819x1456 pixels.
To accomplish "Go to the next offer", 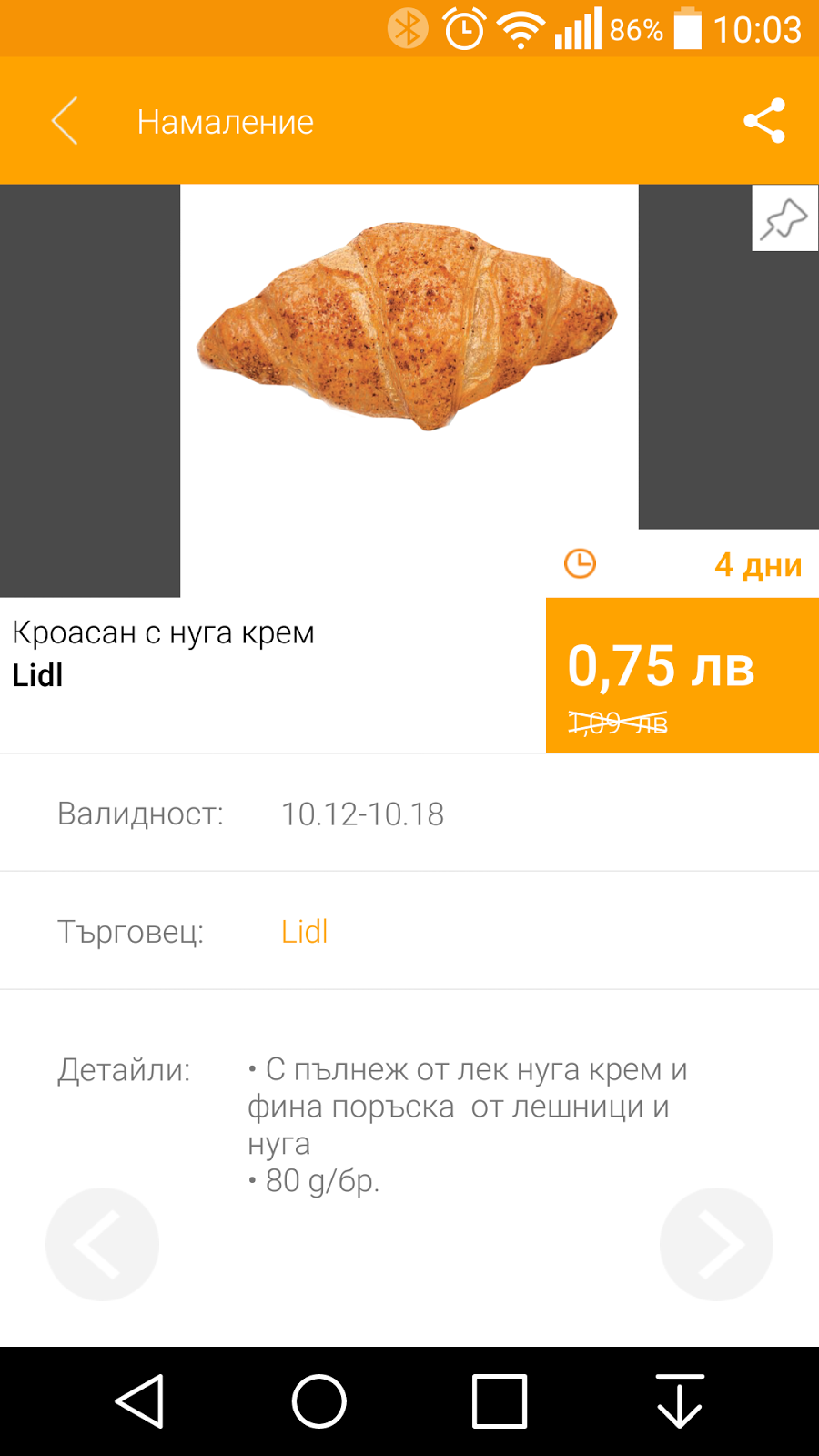I will click(716, 1244).
